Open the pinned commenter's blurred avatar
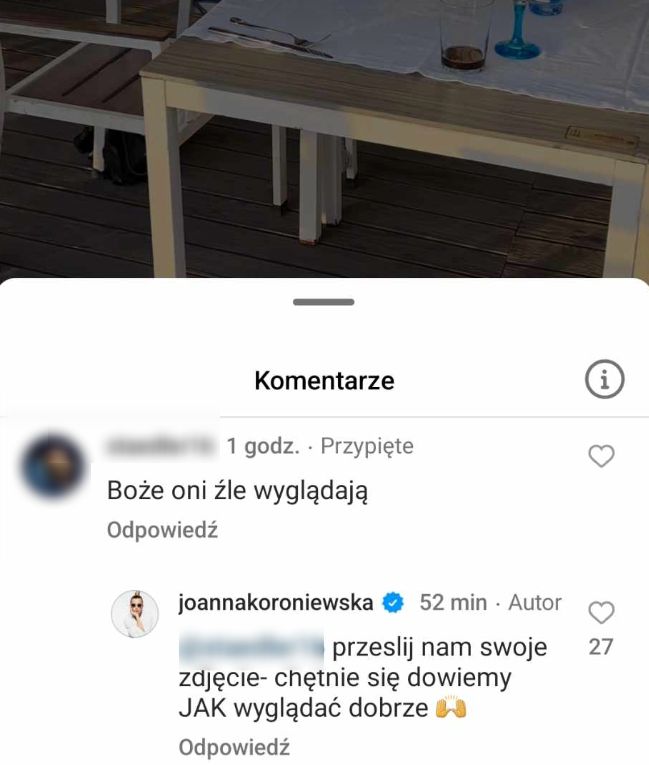The width and height of the screenshot is (649, 765). [x=53, y=464]
